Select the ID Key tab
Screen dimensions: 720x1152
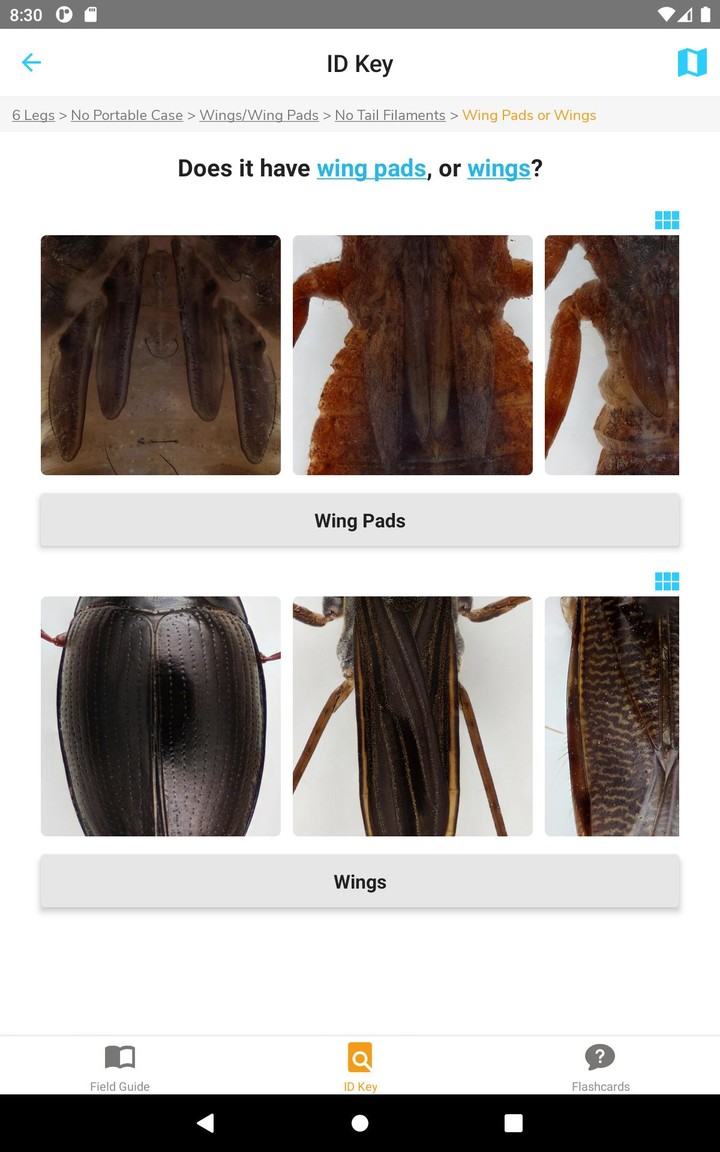tap(360, 1066)
